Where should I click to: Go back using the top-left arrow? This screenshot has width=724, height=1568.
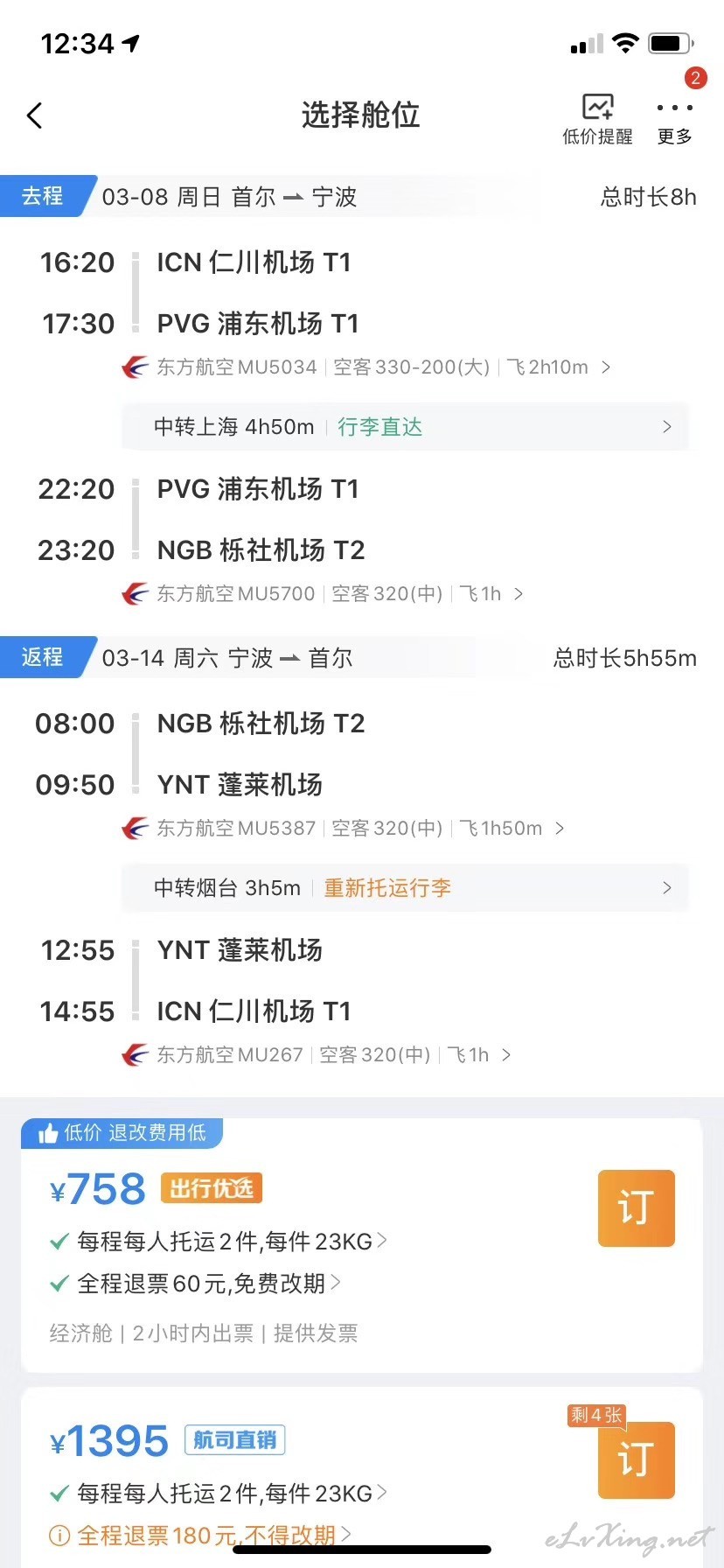35,115
